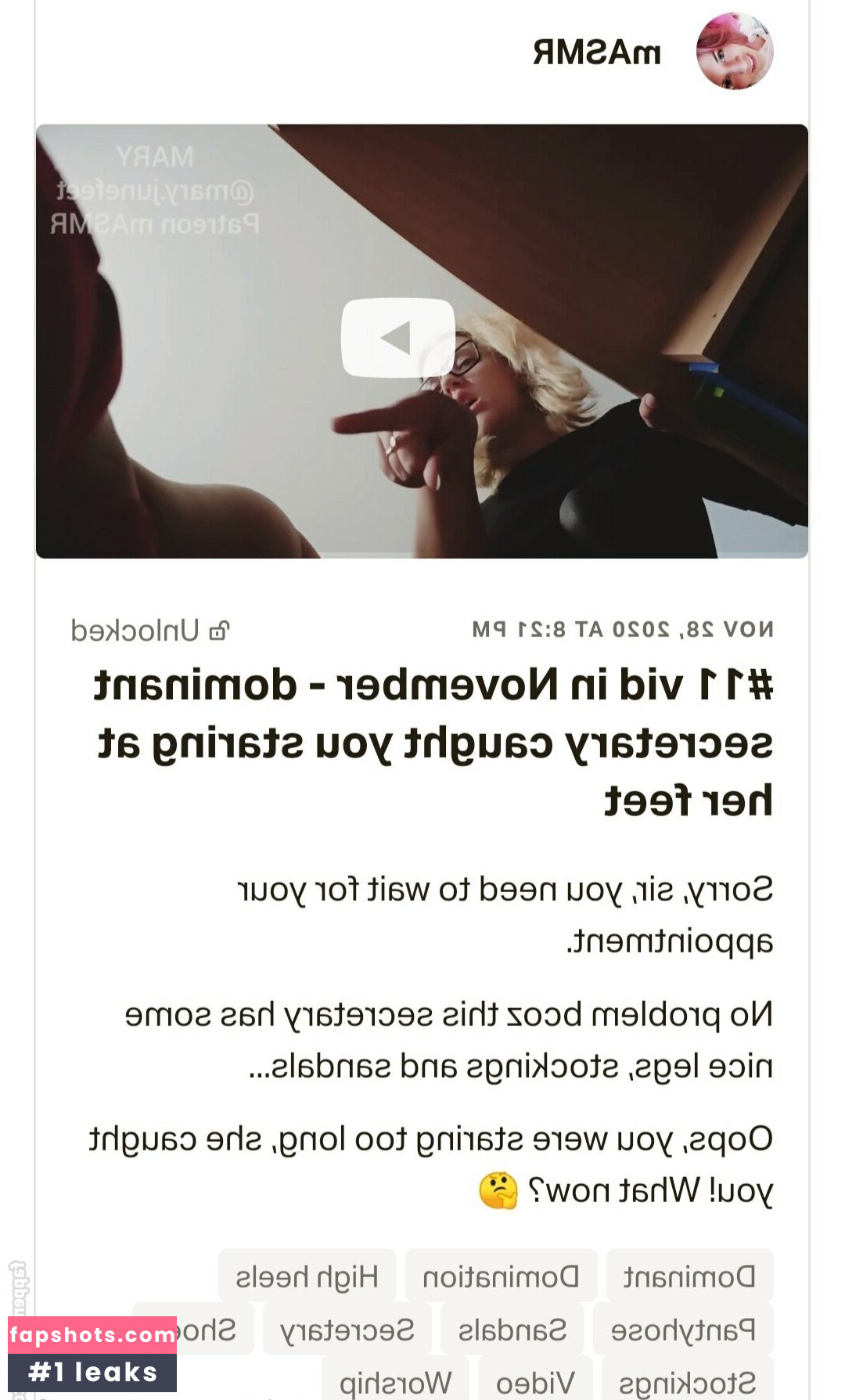
Task: Open the Secretary tag
Action: [x=347, y=1330]
